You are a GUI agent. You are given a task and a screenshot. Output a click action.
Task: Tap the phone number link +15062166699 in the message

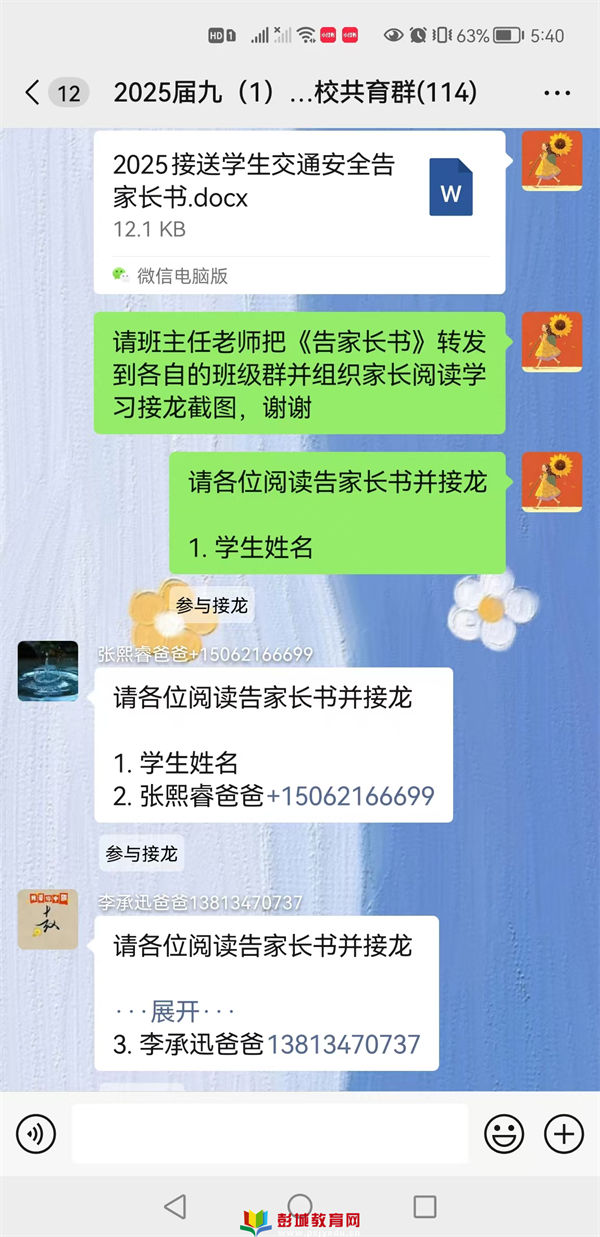(350, 796)
